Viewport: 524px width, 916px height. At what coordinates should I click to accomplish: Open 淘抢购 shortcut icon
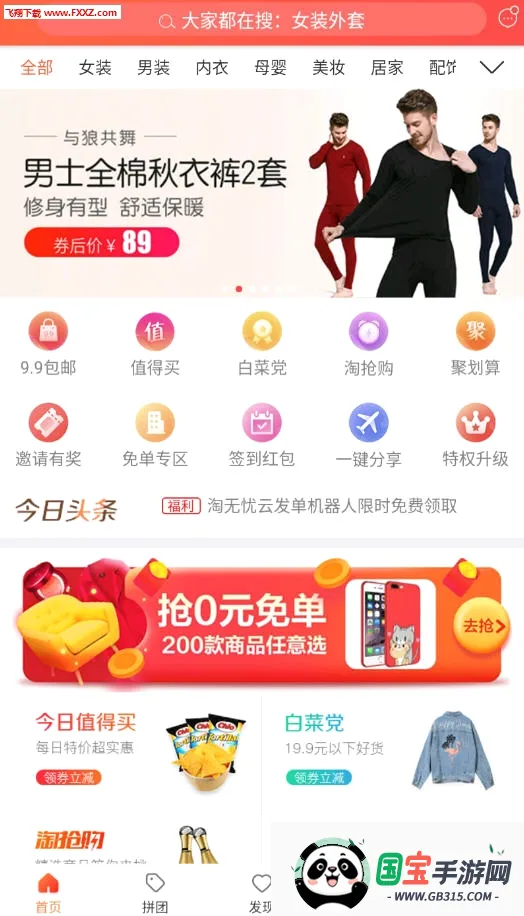(x=369, y=331)
